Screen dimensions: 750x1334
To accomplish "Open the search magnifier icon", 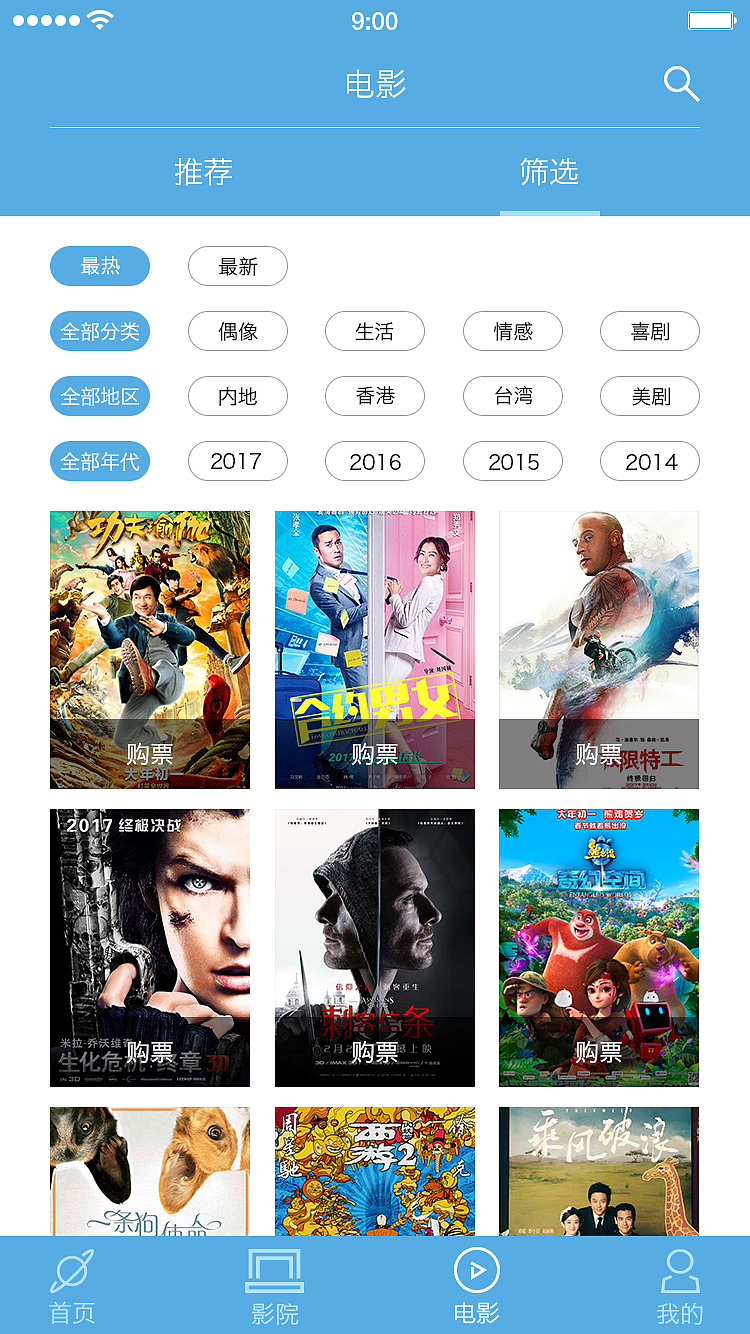I will point(681,84).
